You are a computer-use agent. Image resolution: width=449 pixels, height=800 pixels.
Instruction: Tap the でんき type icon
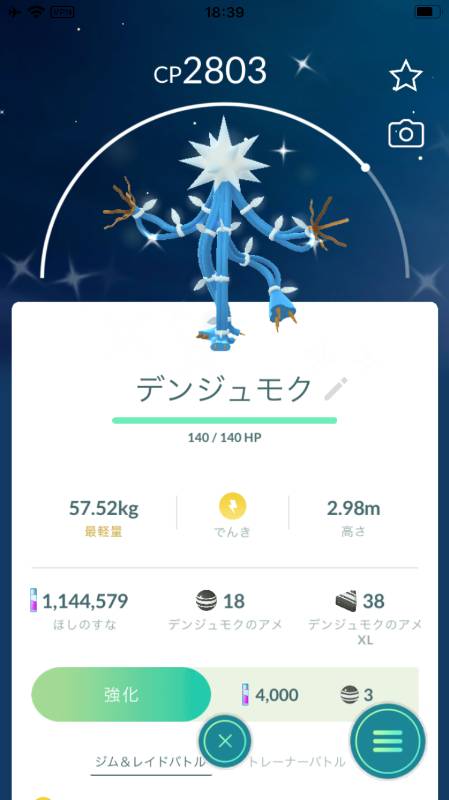coord(233,507)
